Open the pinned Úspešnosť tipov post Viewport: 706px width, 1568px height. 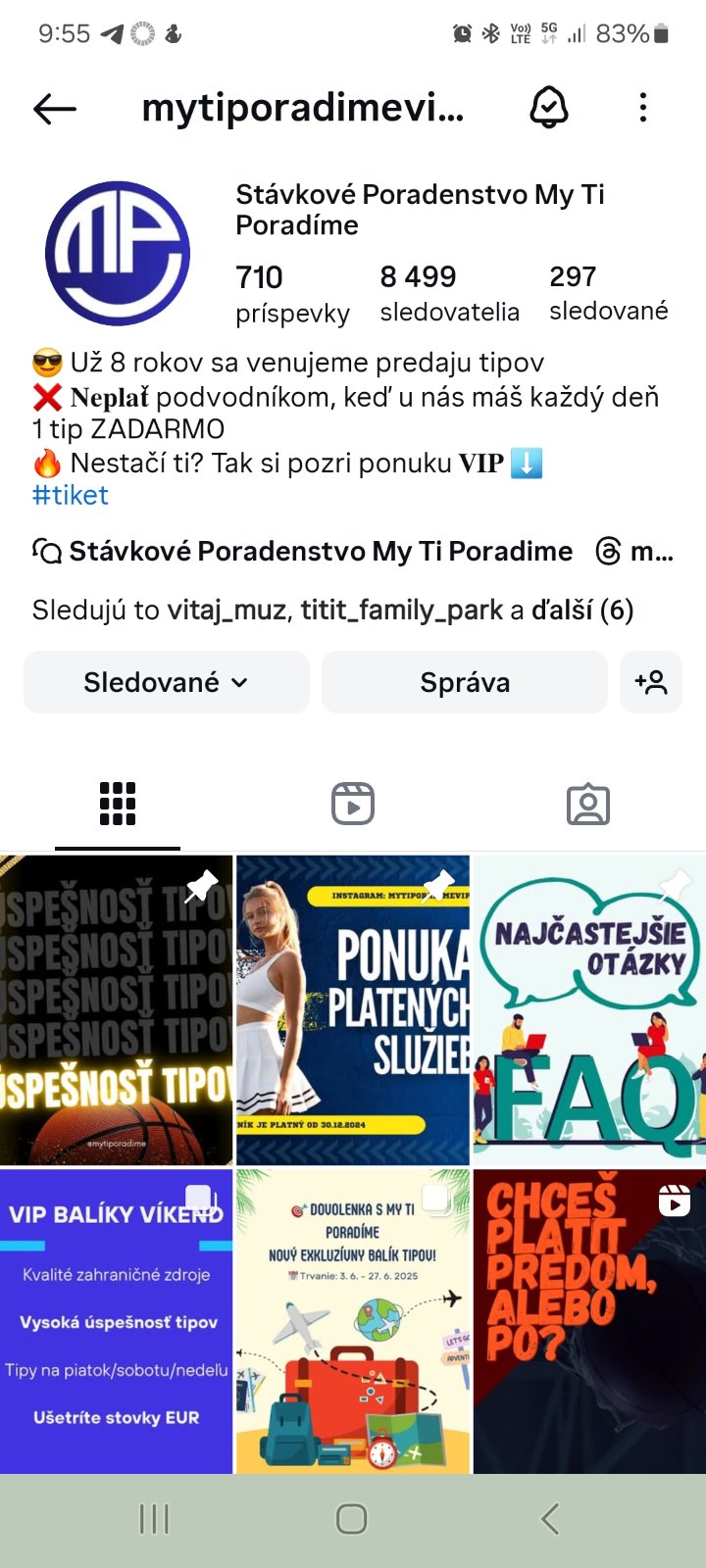click(116, 1009)
